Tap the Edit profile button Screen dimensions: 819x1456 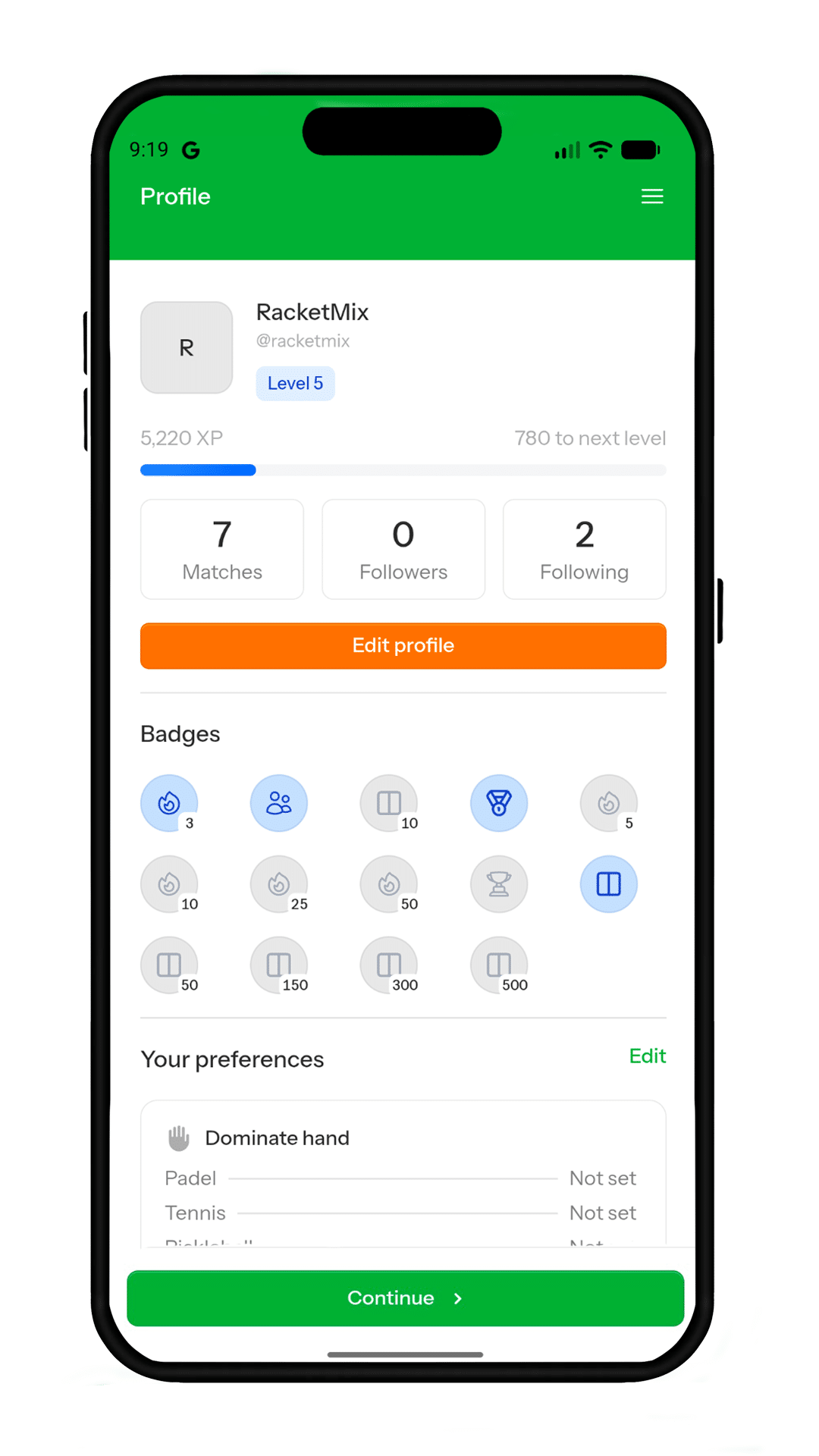(403, 645)
